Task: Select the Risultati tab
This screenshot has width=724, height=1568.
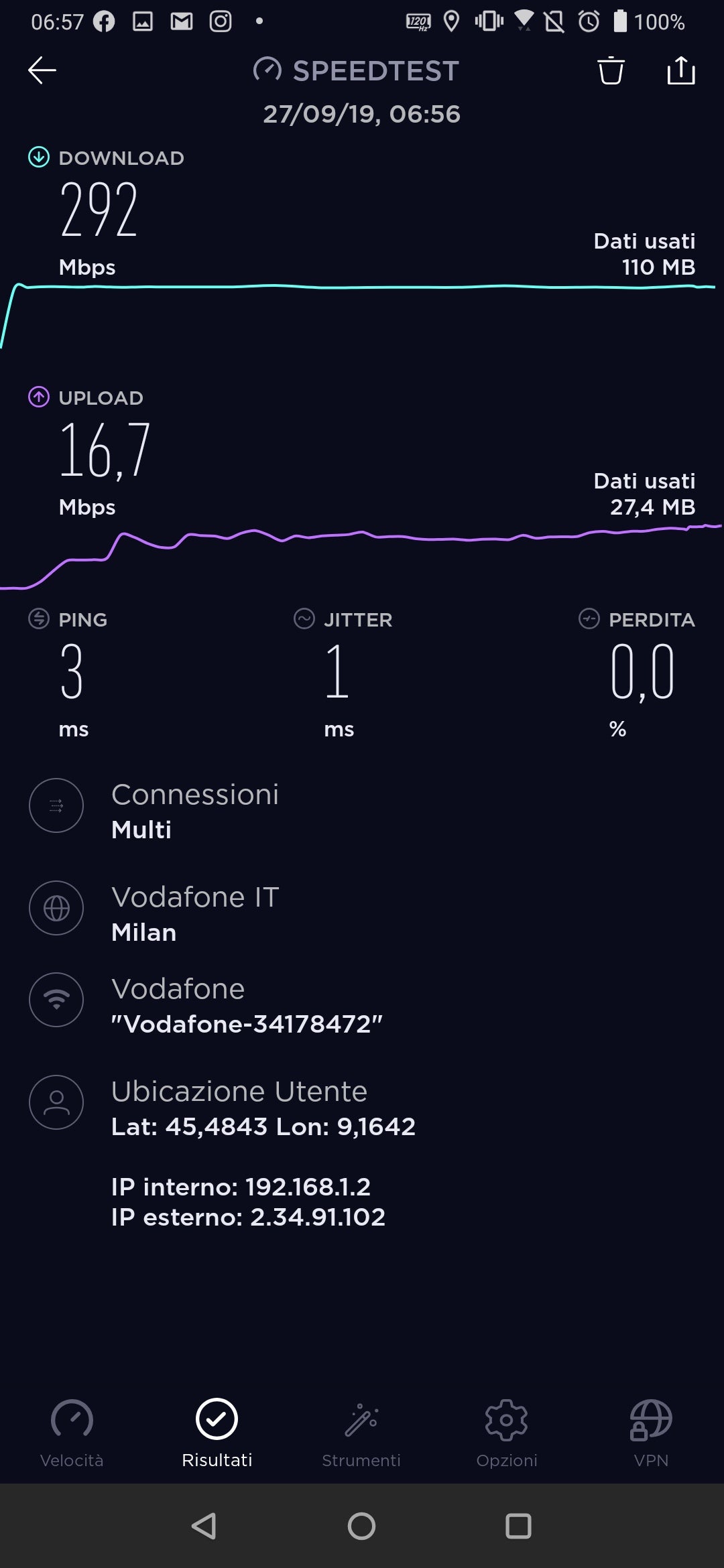Action: 217,1433
